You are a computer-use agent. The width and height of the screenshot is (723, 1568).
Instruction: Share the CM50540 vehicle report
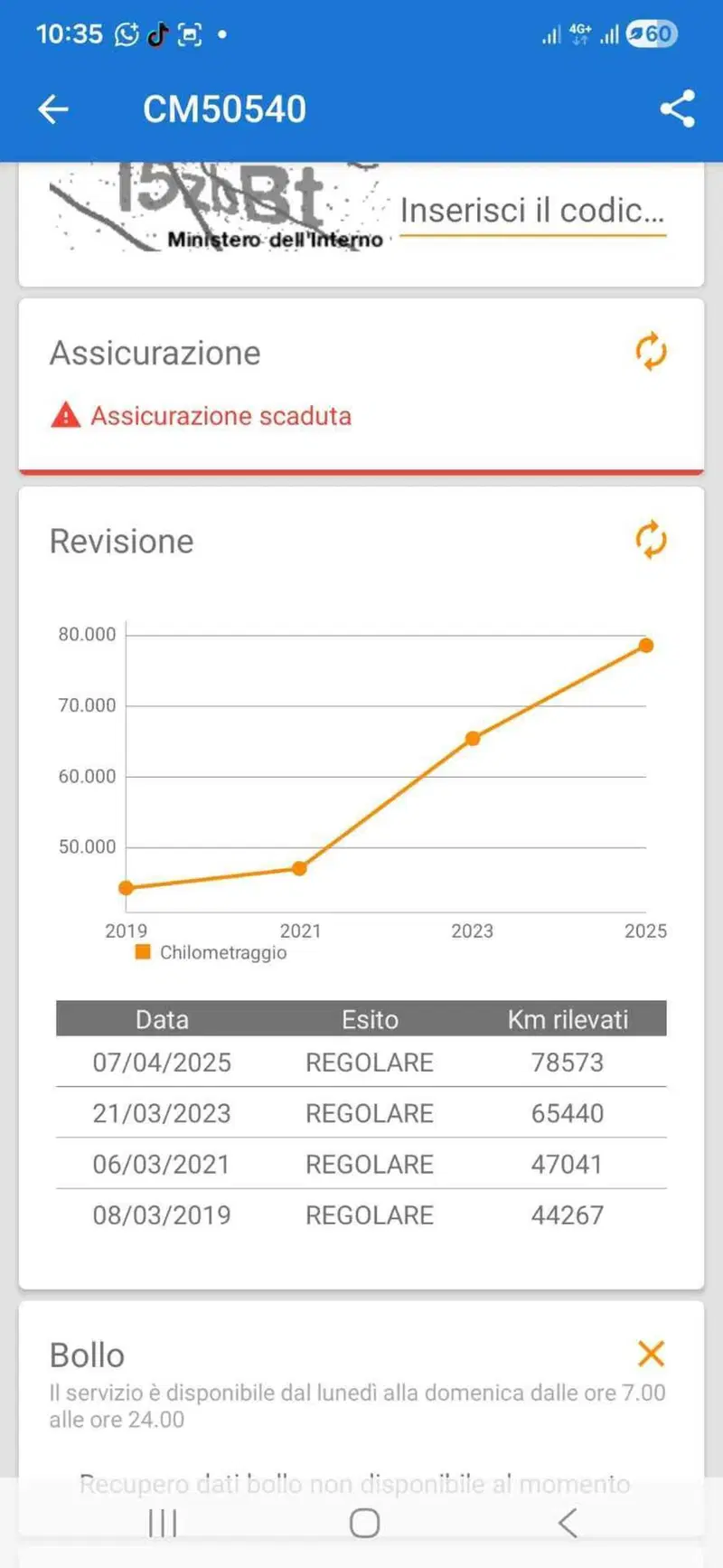[x=677, y=109]
